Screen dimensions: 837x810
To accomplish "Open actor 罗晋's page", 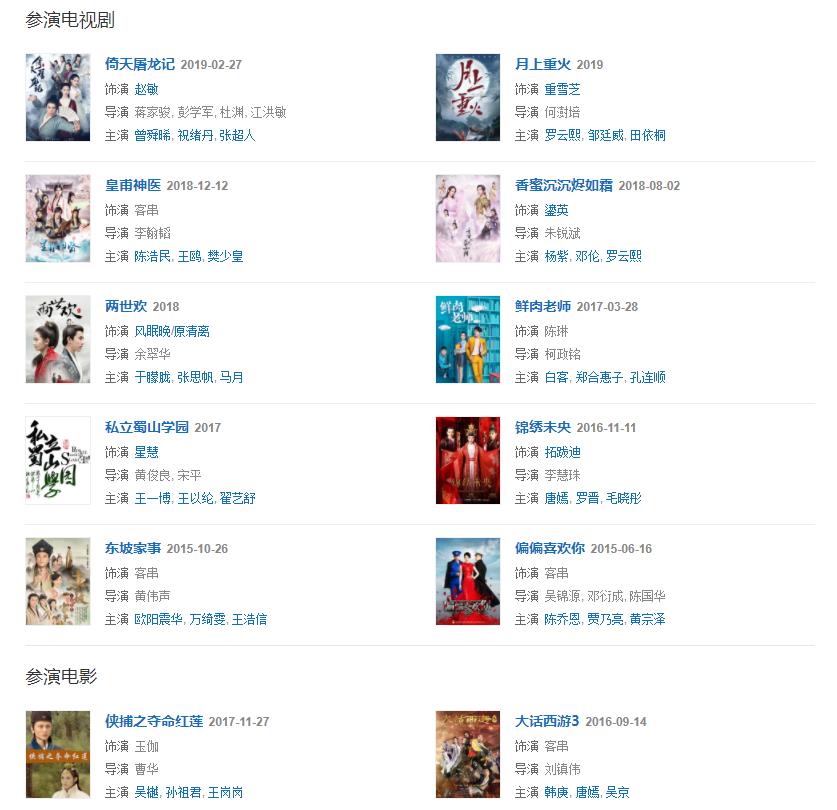I will tap(586, 498).
